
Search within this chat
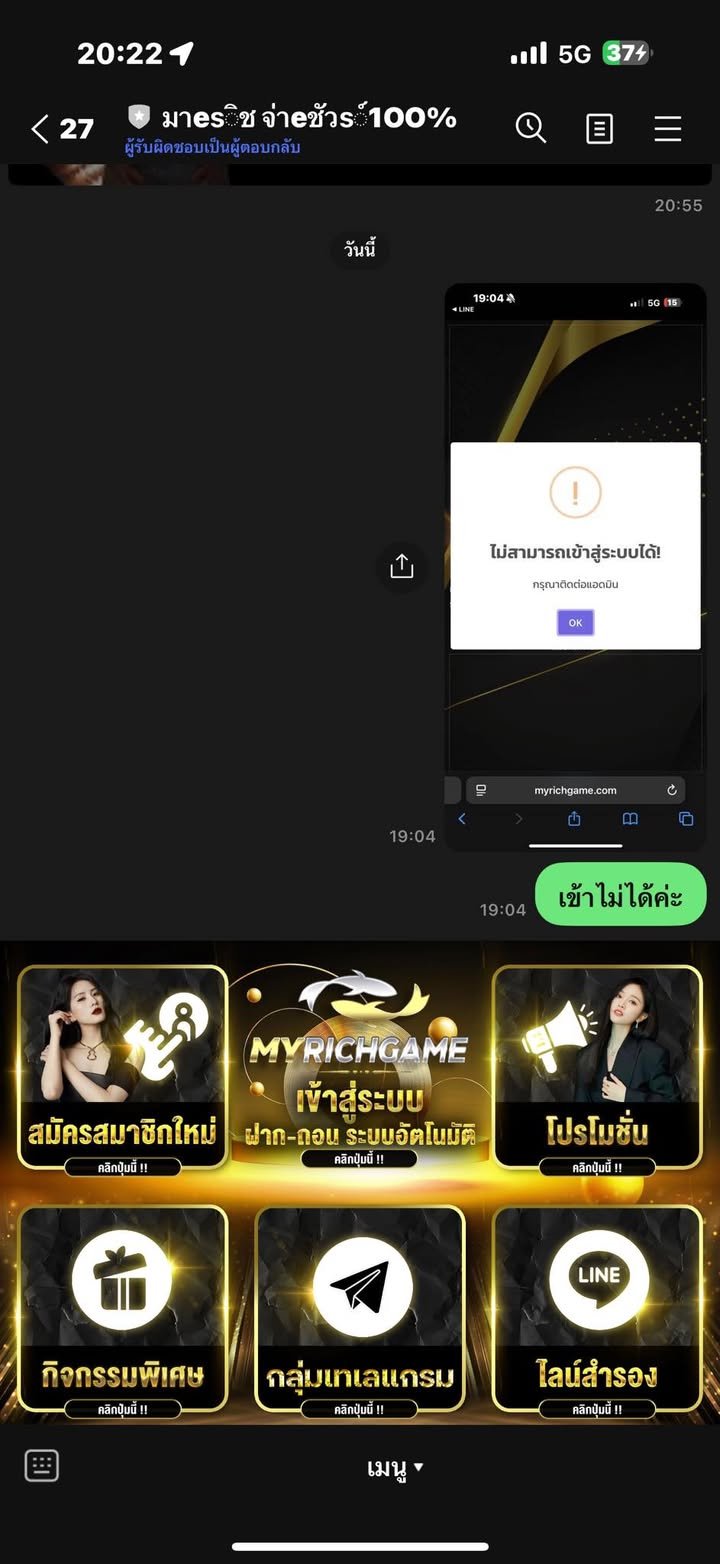tap(530, 128)
